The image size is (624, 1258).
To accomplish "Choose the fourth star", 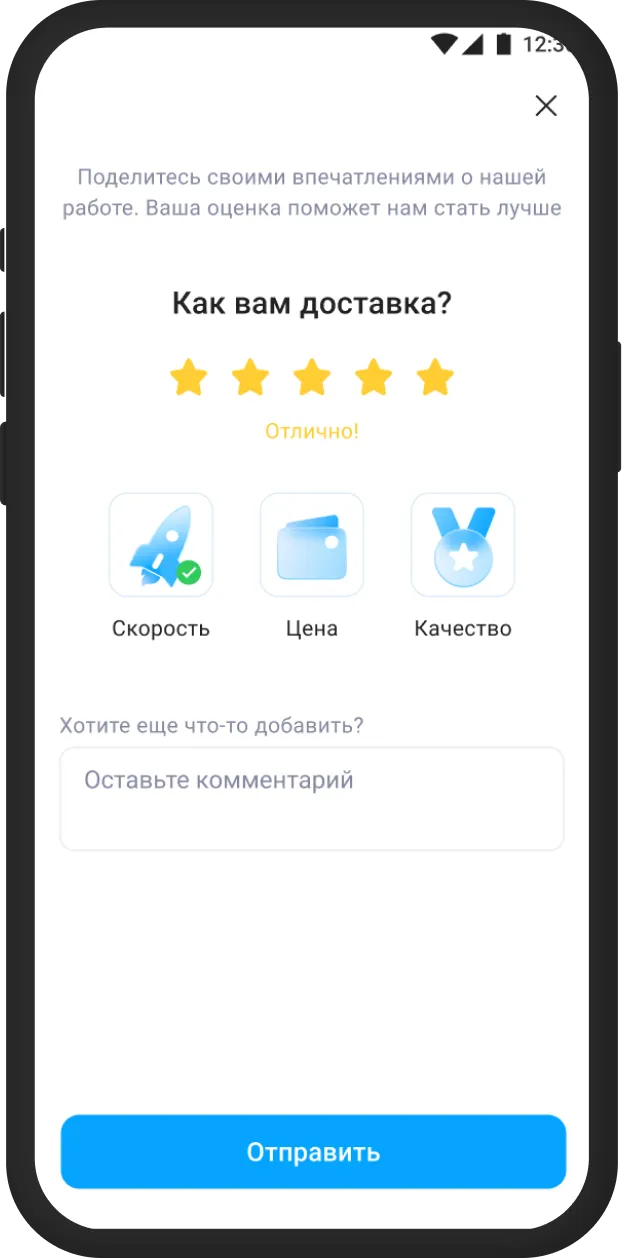I will 374,378.
